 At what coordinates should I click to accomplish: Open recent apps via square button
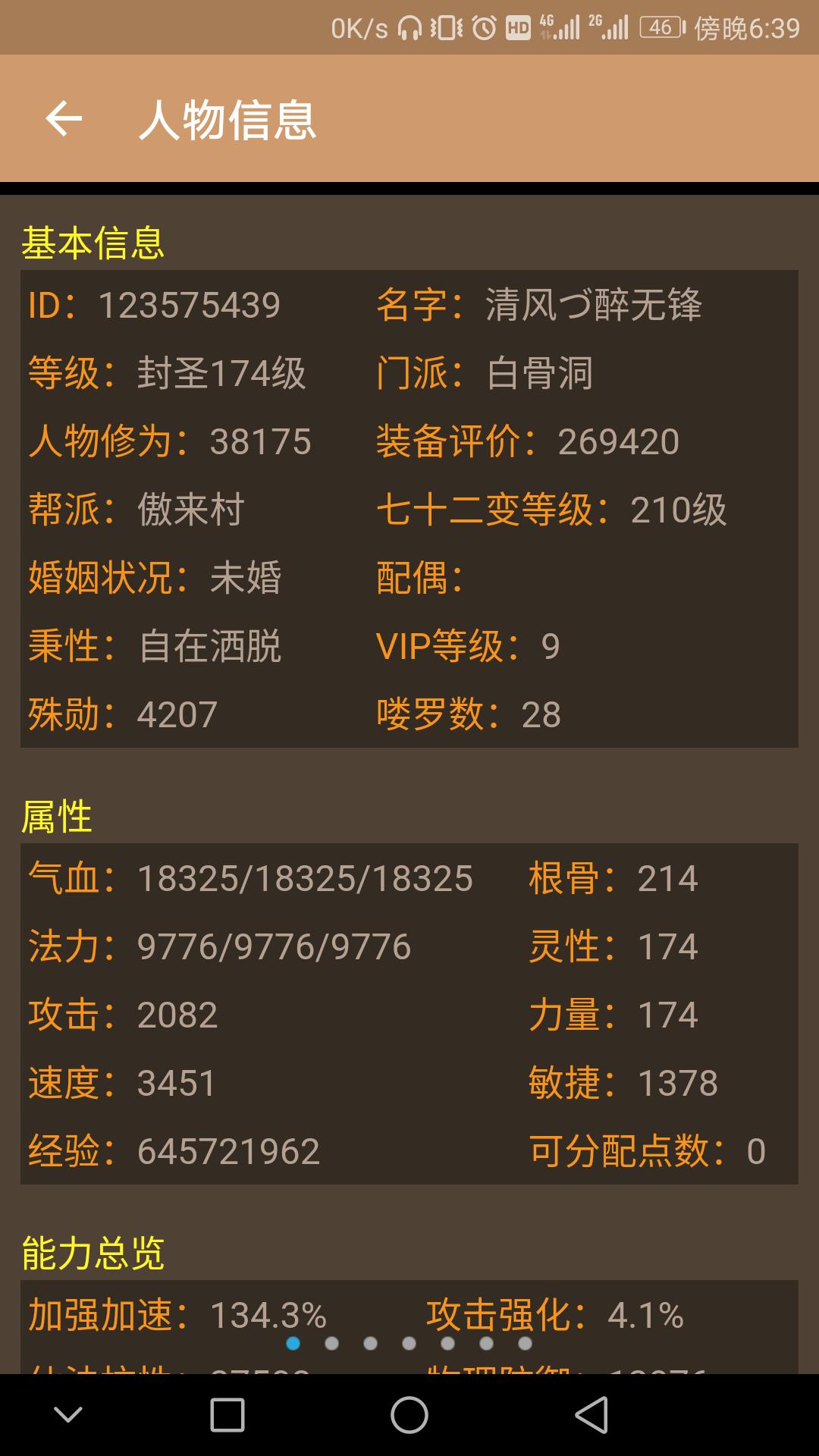(x=227, y=1415)
